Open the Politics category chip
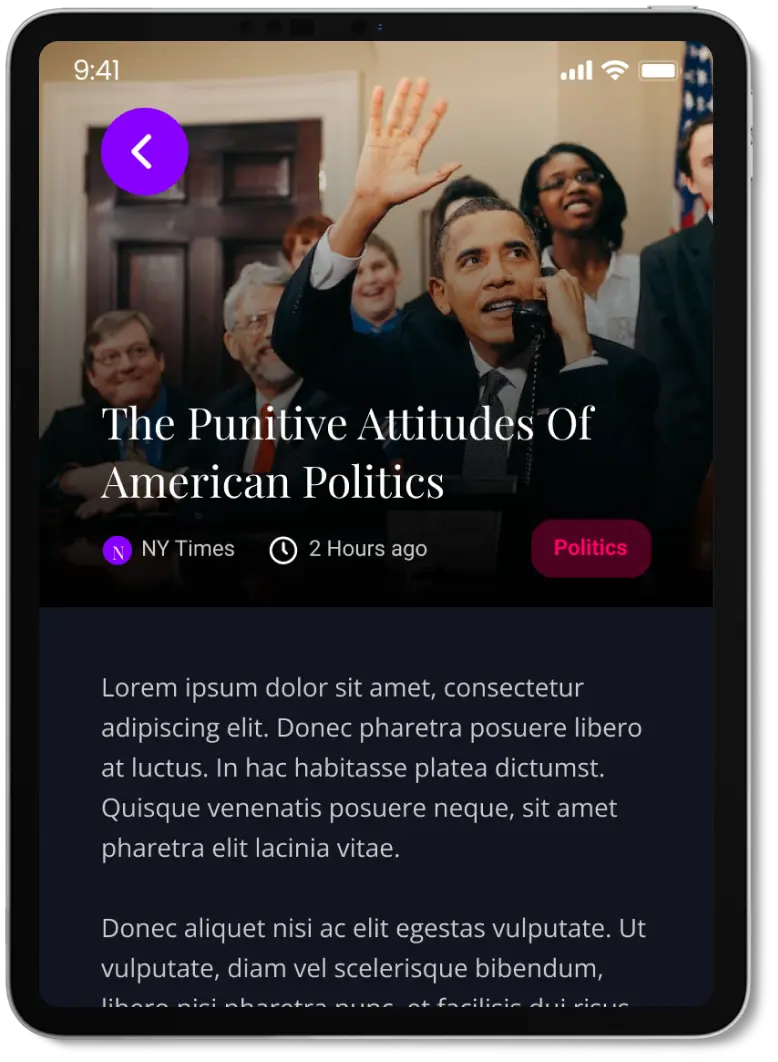This screenshot has width=778, height=1062. click(590, 548)
